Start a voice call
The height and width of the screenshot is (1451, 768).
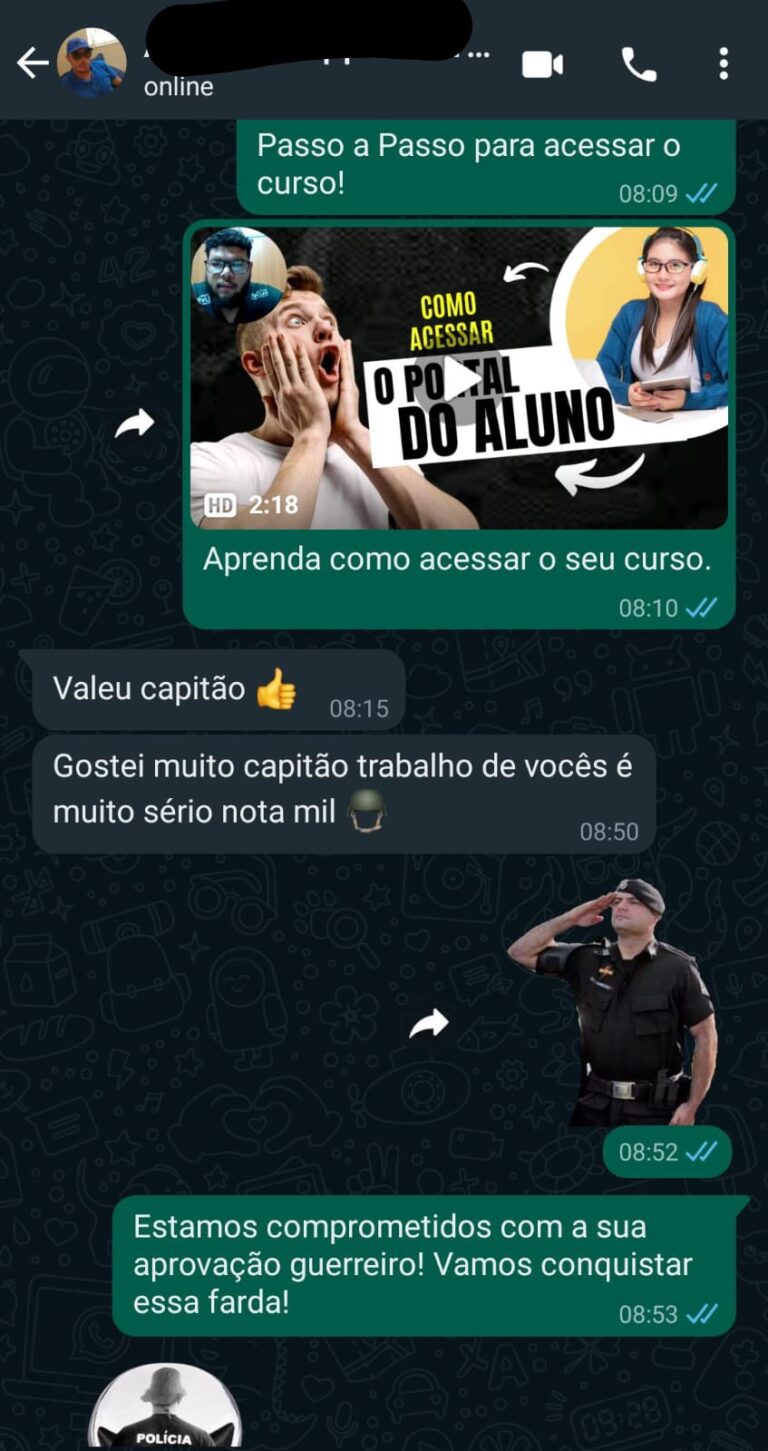coord(639,64)
